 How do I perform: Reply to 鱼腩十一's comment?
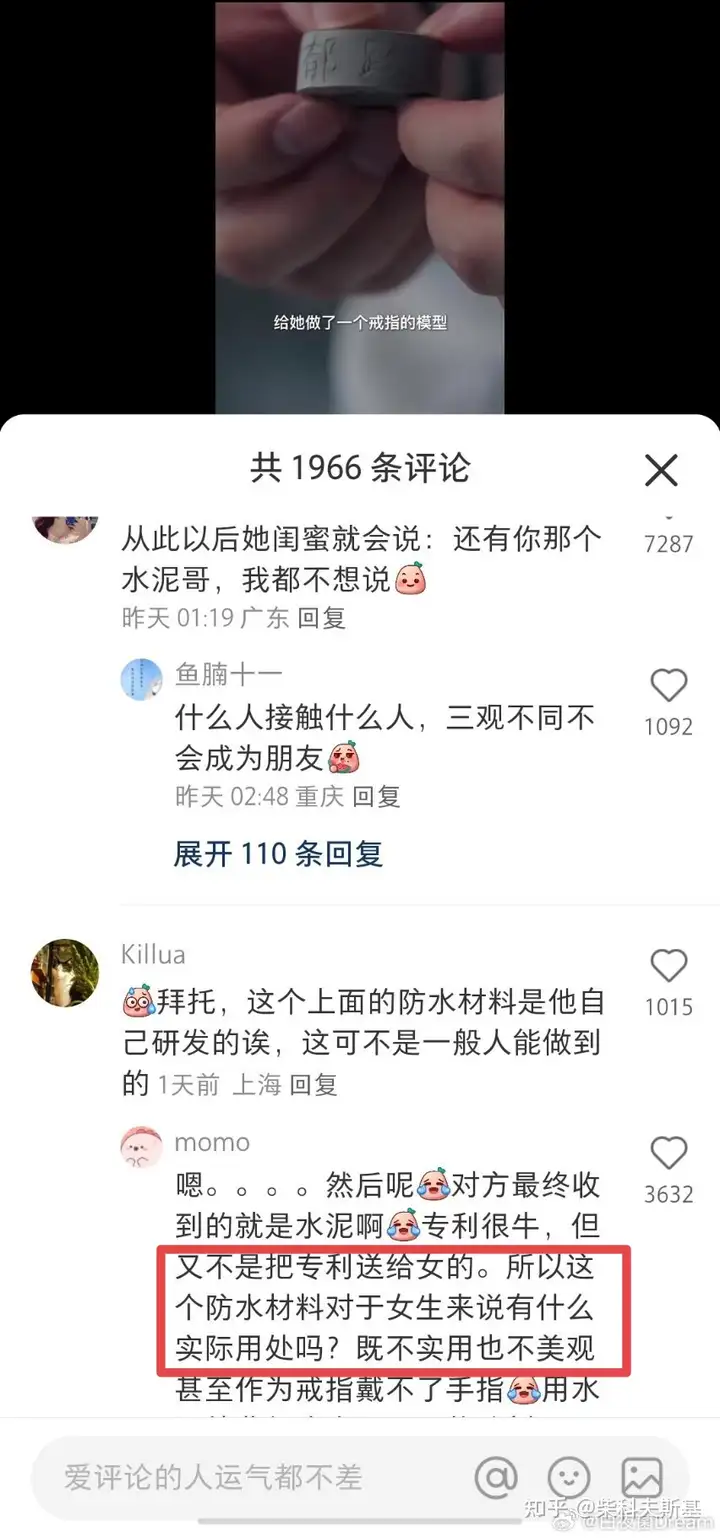click(376, 797)
